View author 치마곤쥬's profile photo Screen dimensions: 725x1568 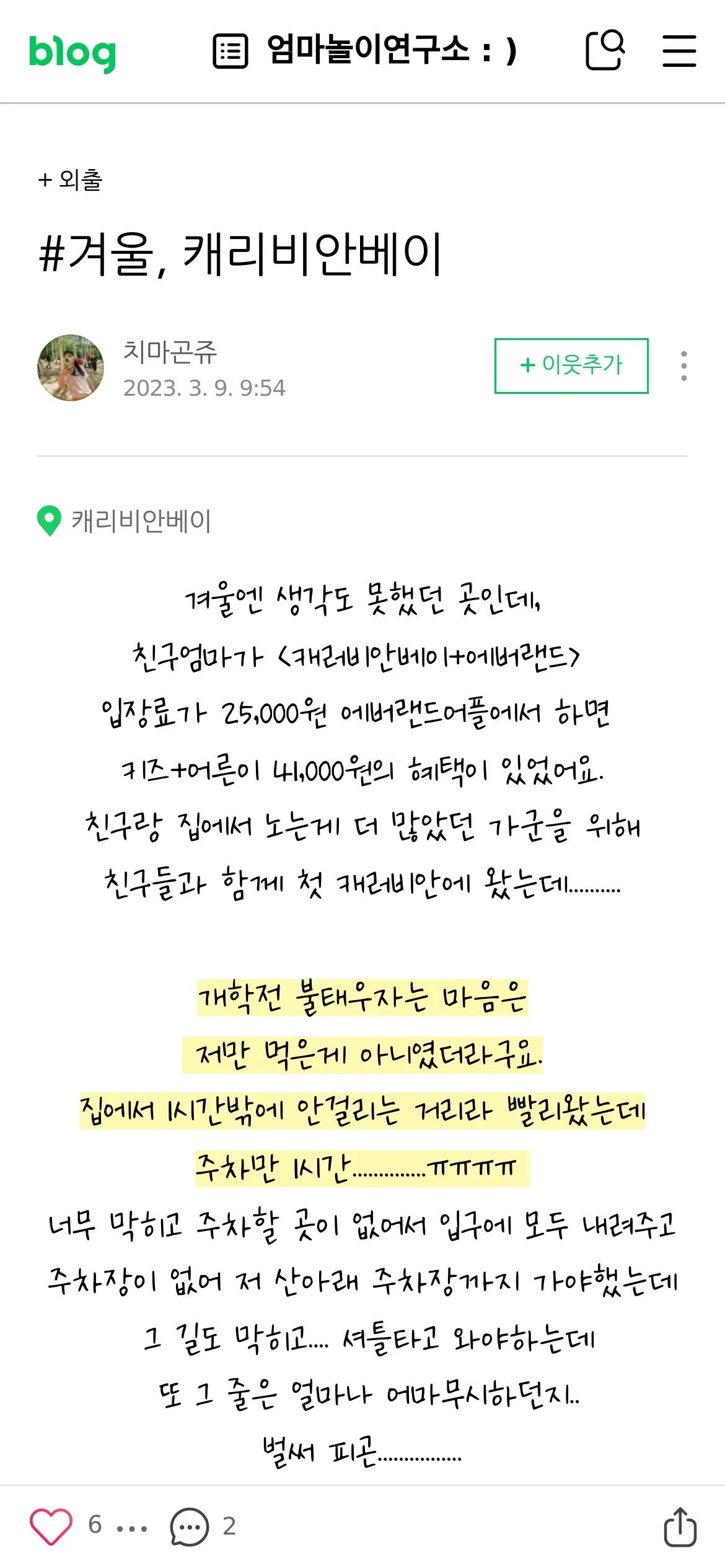71,368
